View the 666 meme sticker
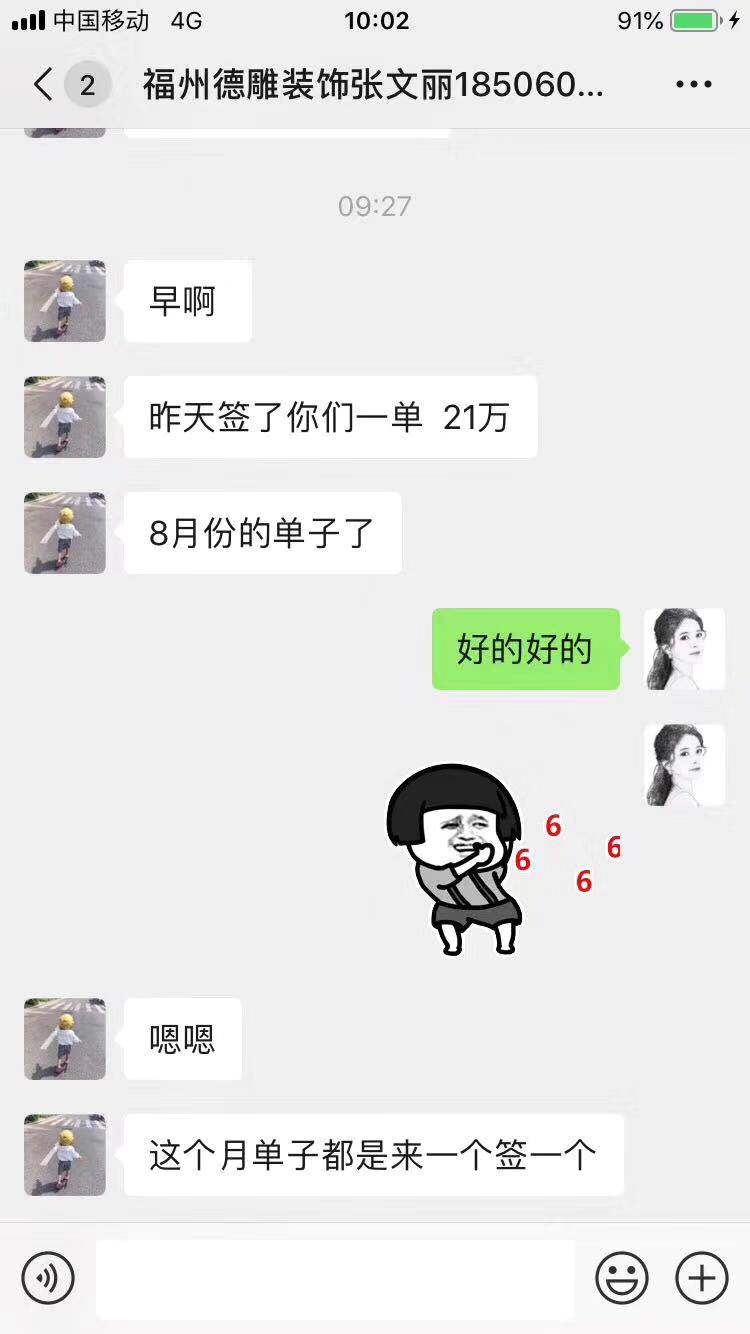This screenshot has width=750, height=1334. click(500, 858)
